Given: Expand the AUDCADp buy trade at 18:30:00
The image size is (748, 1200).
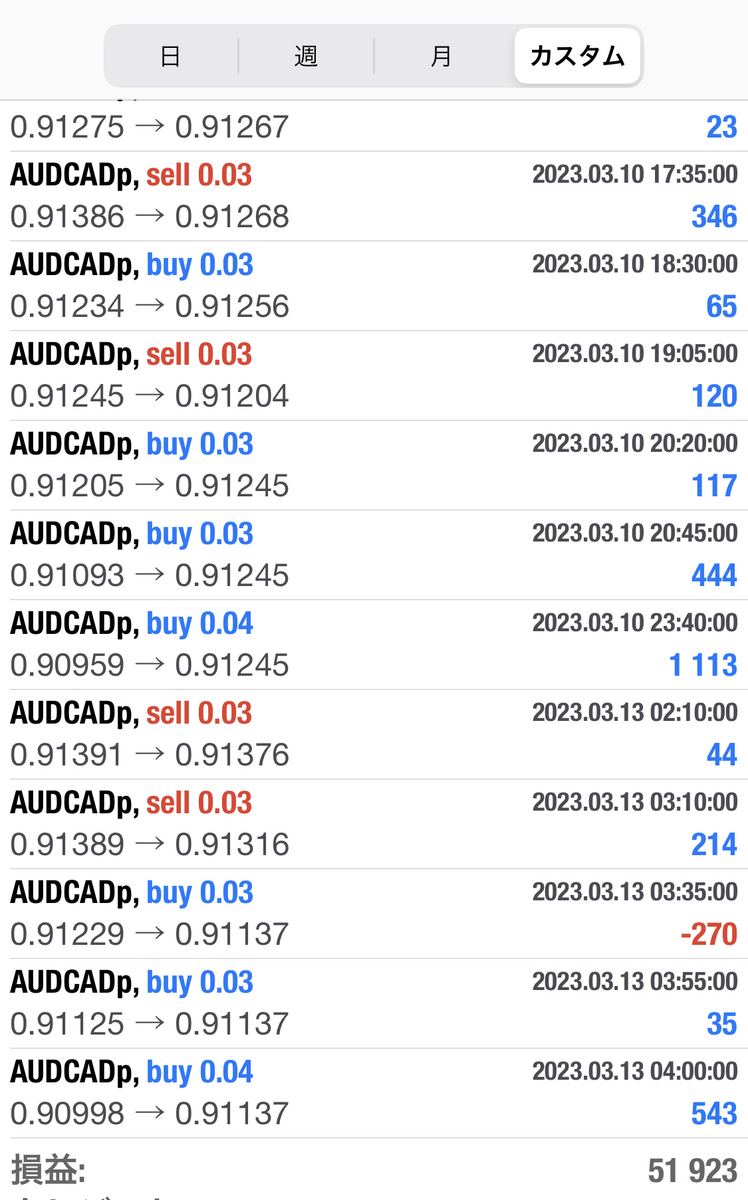Looking at the screenshot, I should 374,286.
